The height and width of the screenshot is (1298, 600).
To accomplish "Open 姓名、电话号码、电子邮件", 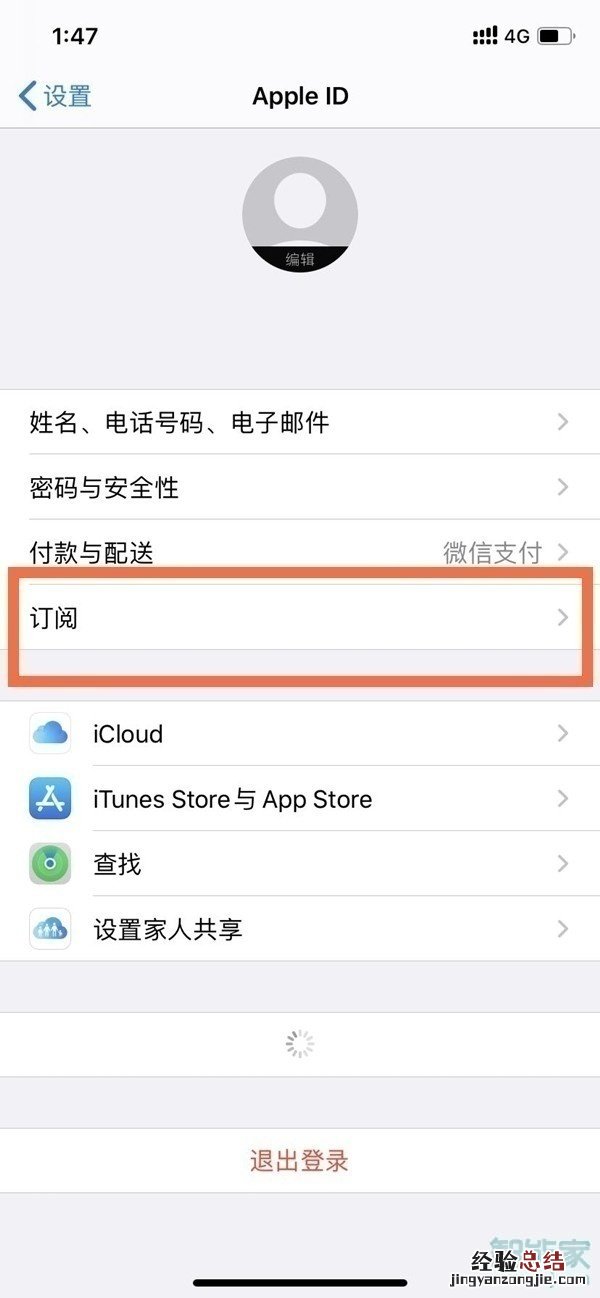I will pyautogui.click(x=300, y=422).
